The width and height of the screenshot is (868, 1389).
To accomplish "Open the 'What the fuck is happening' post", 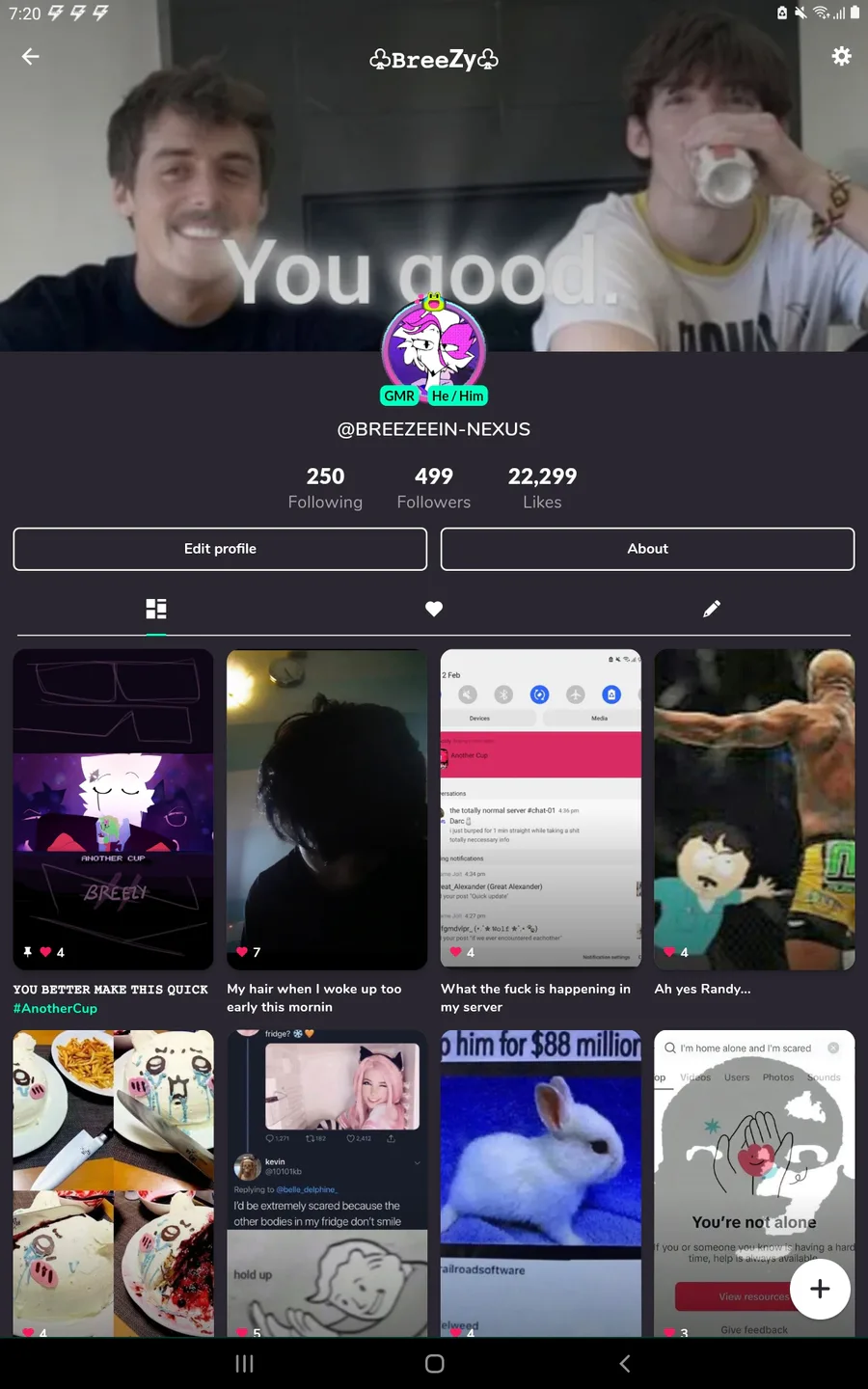I will (541, 809).
